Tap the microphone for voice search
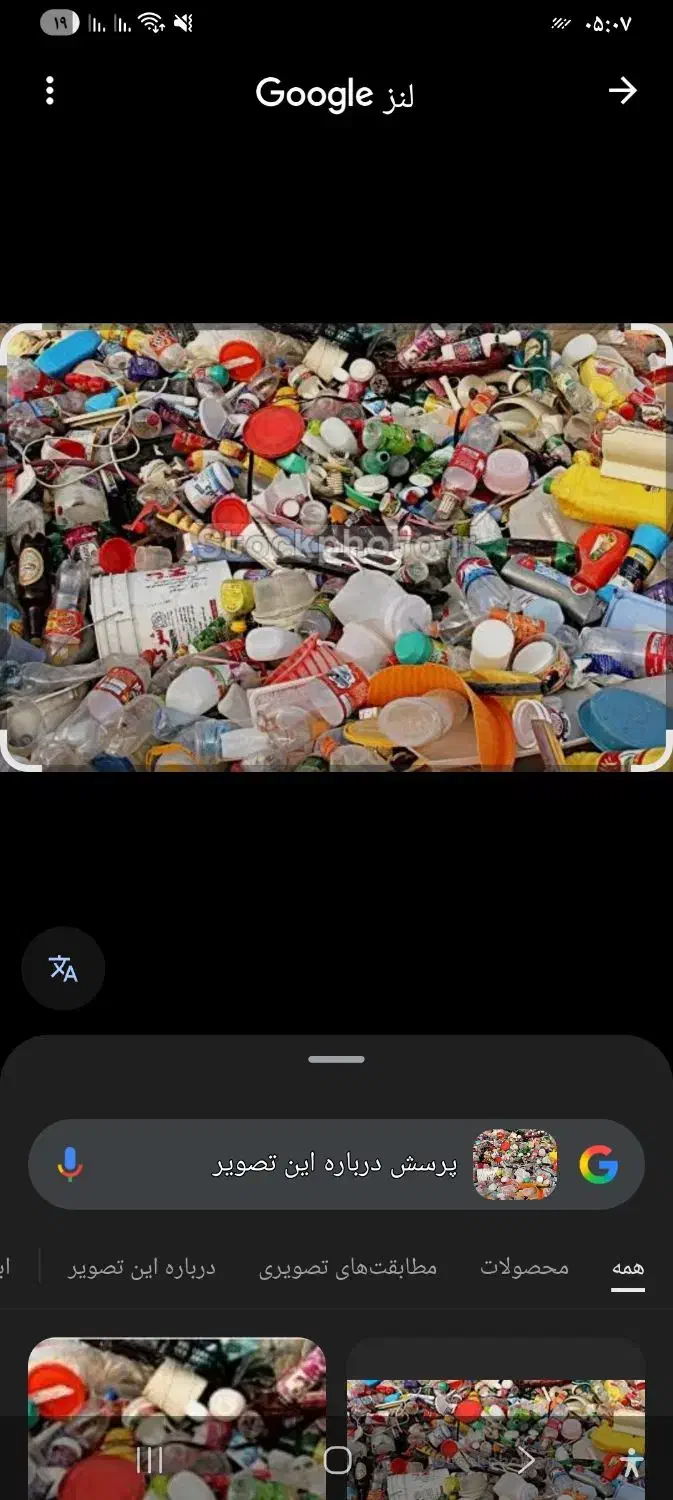This screenshot has height=1500, width=673. 69,1164
